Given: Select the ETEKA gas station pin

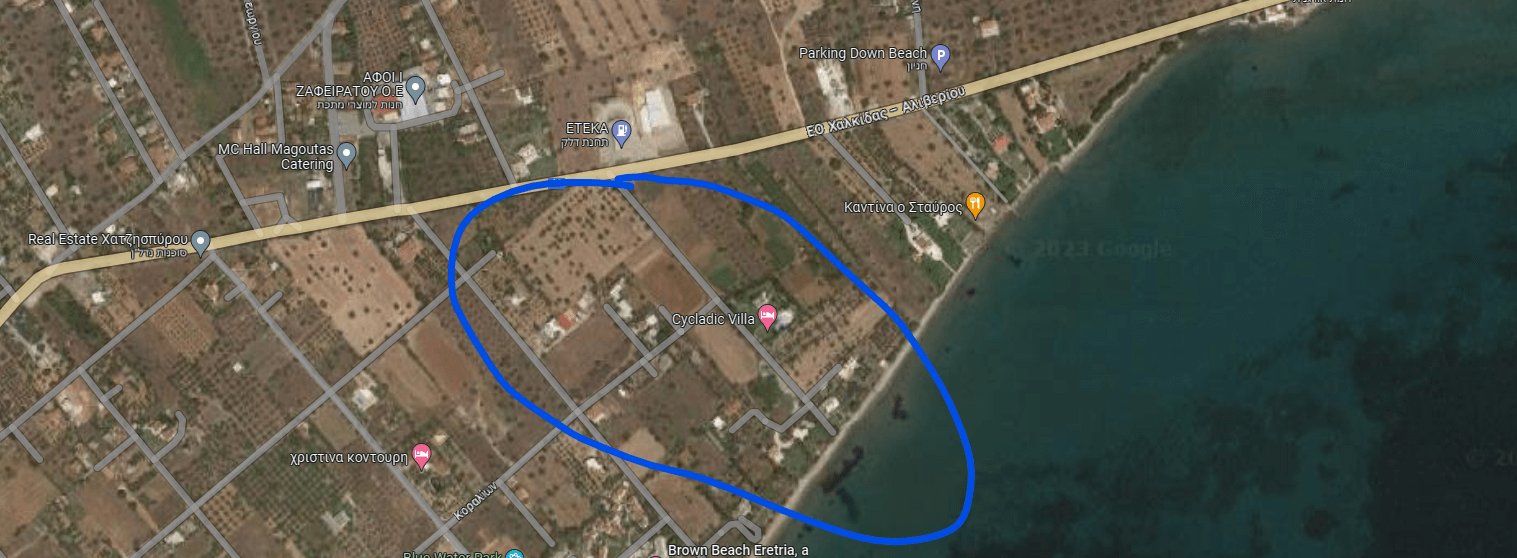Looking at the screenshot, I should click(x=622, y=130).
